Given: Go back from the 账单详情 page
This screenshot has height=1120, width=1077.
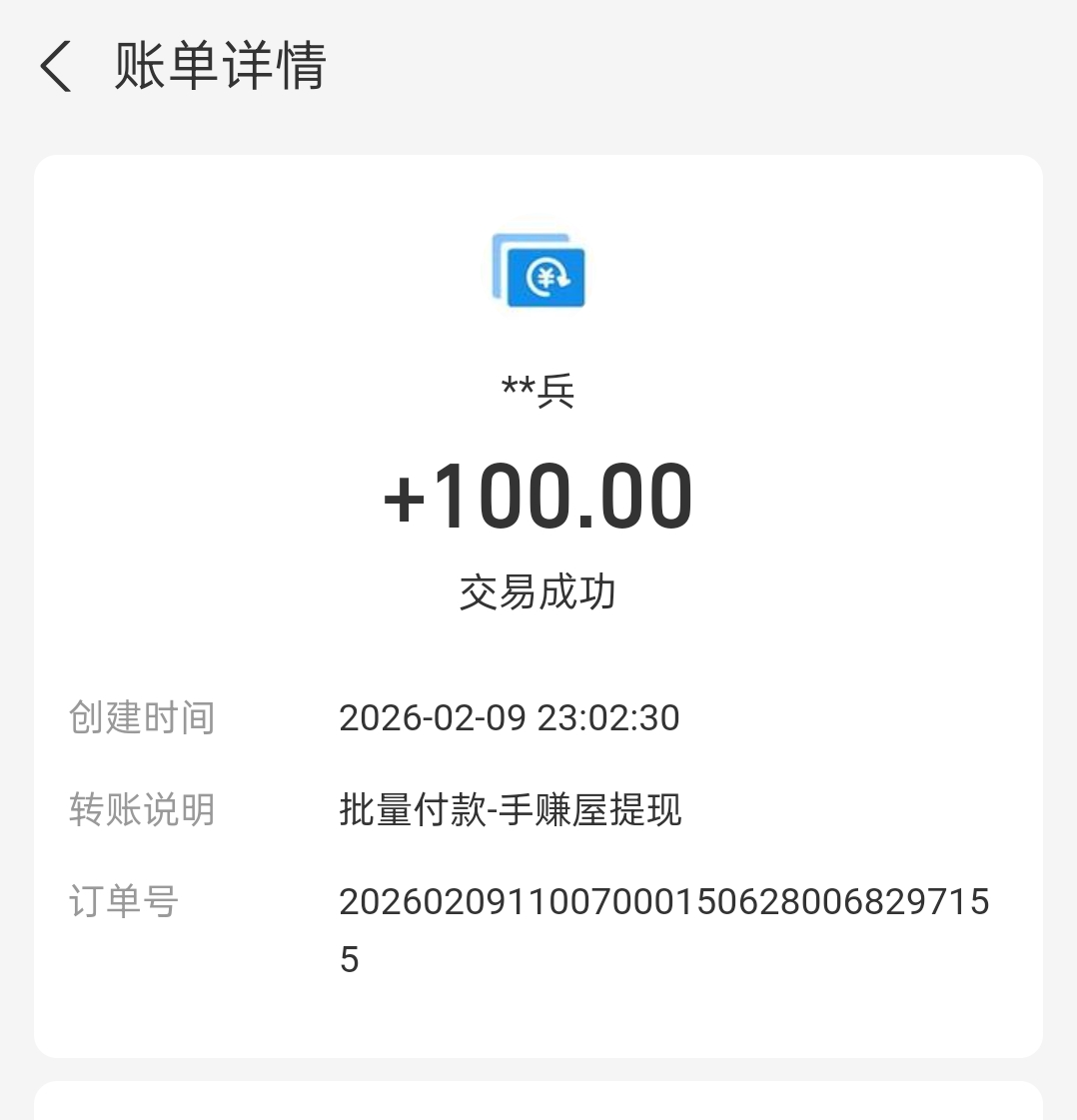Looking at the screenshot, I should (56, 67).
